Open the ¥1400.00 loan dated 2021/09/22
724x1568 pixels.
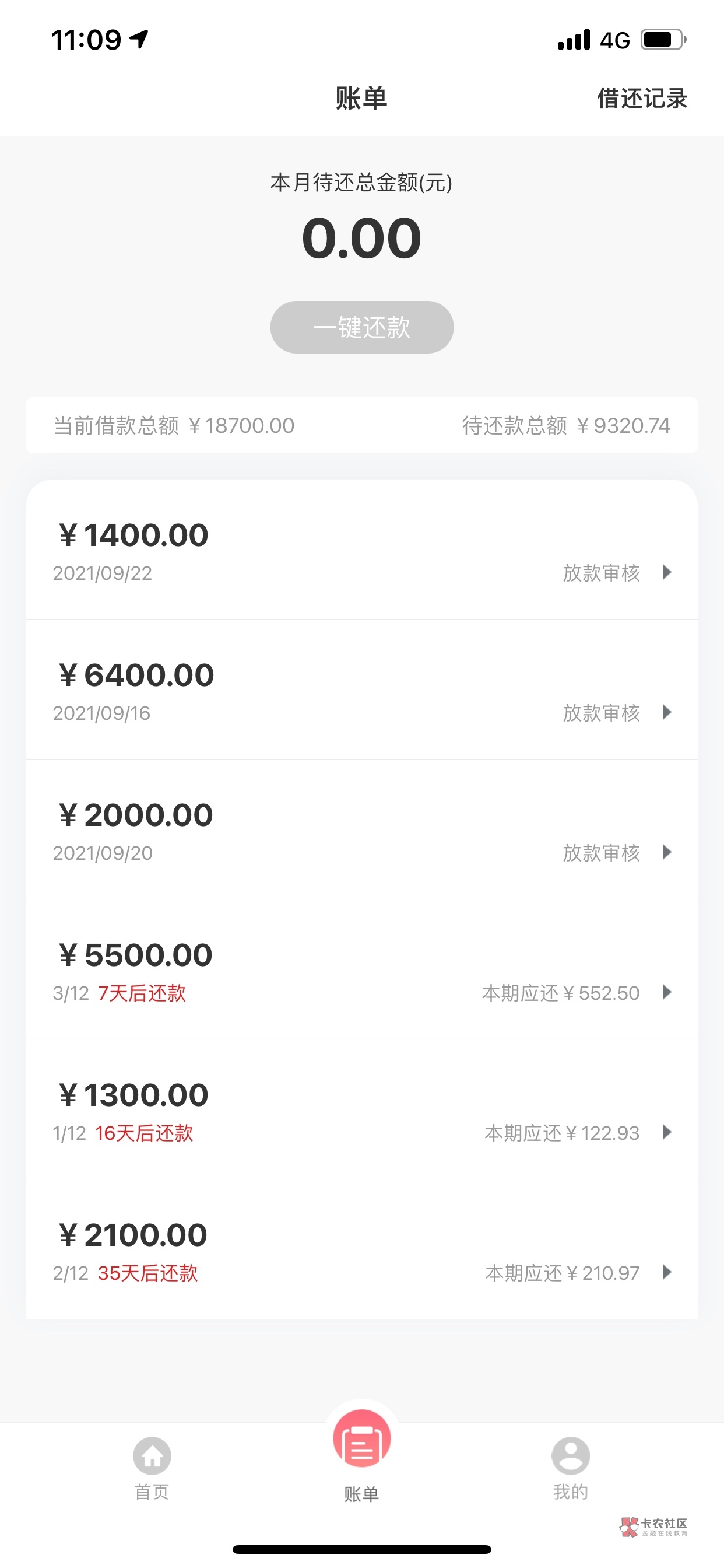[x=361, y=551]
